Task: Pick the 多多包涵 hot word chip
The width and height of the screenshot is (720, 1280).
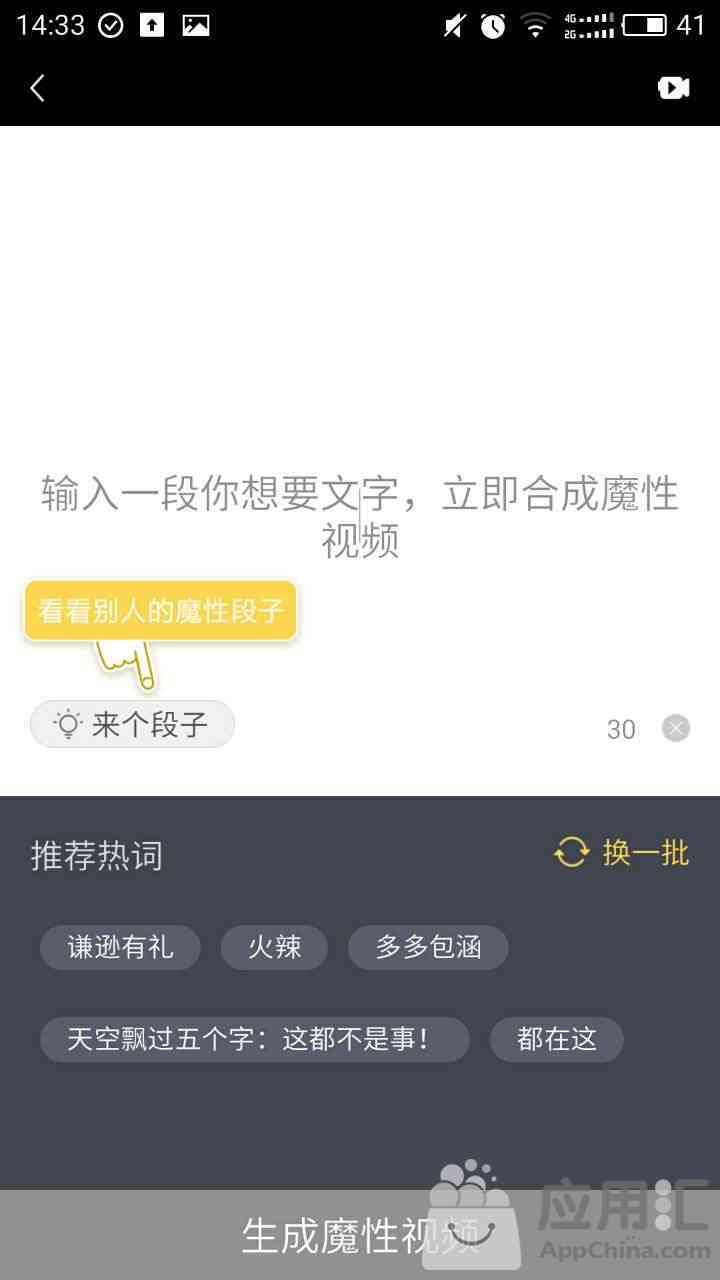Action: (x=428, y=948)
